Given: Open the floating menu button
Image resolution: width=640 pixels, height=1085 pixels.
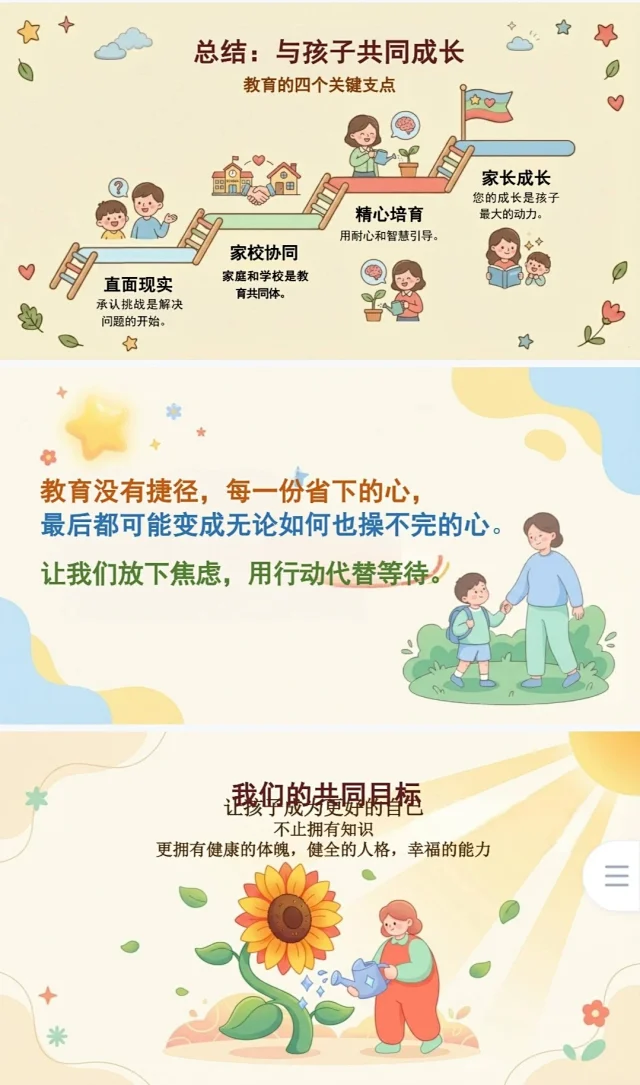Looking at the screenshot, I should click(x=617, y=876).
